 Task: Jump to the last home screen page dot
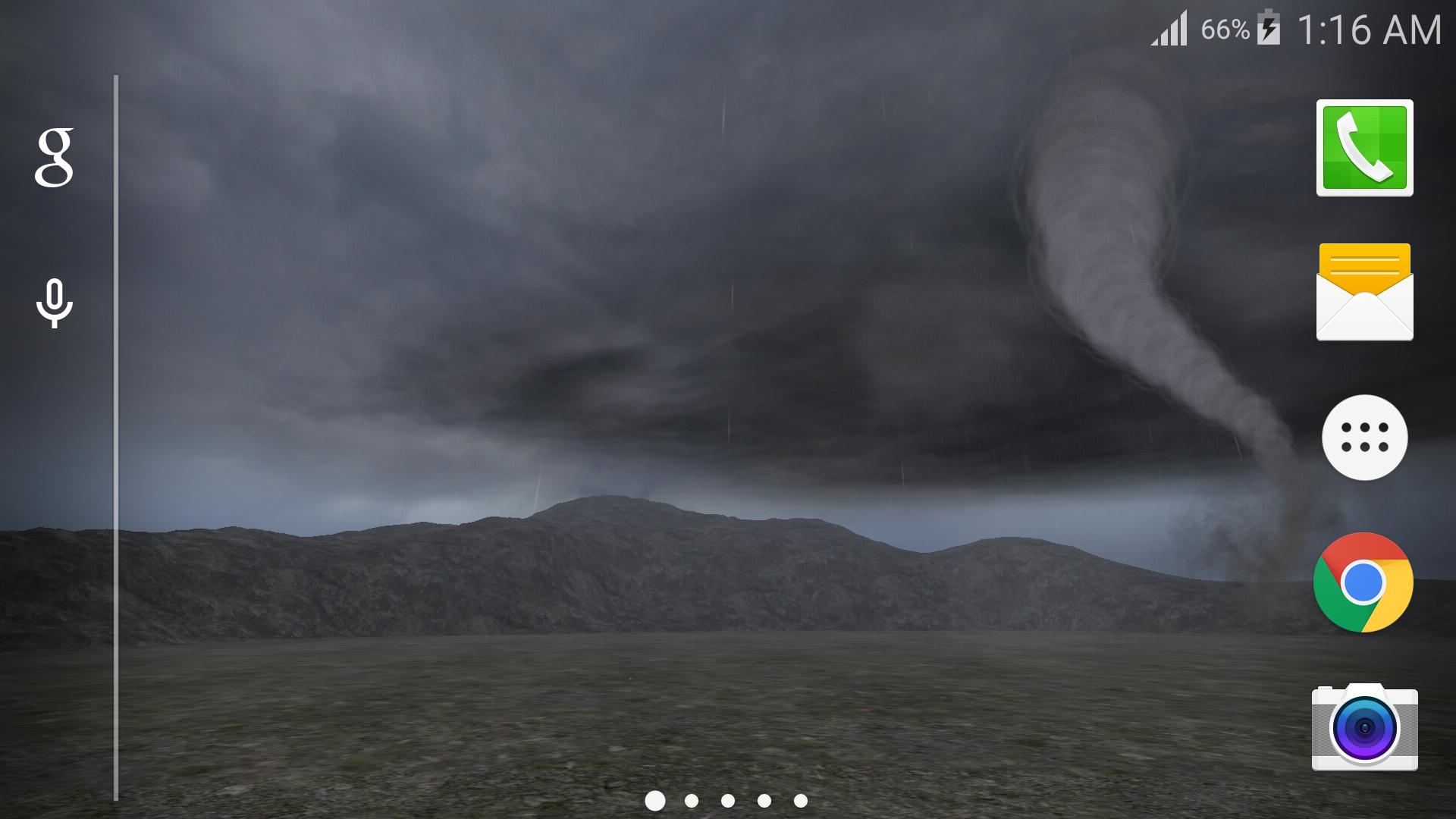click(800, 801)
